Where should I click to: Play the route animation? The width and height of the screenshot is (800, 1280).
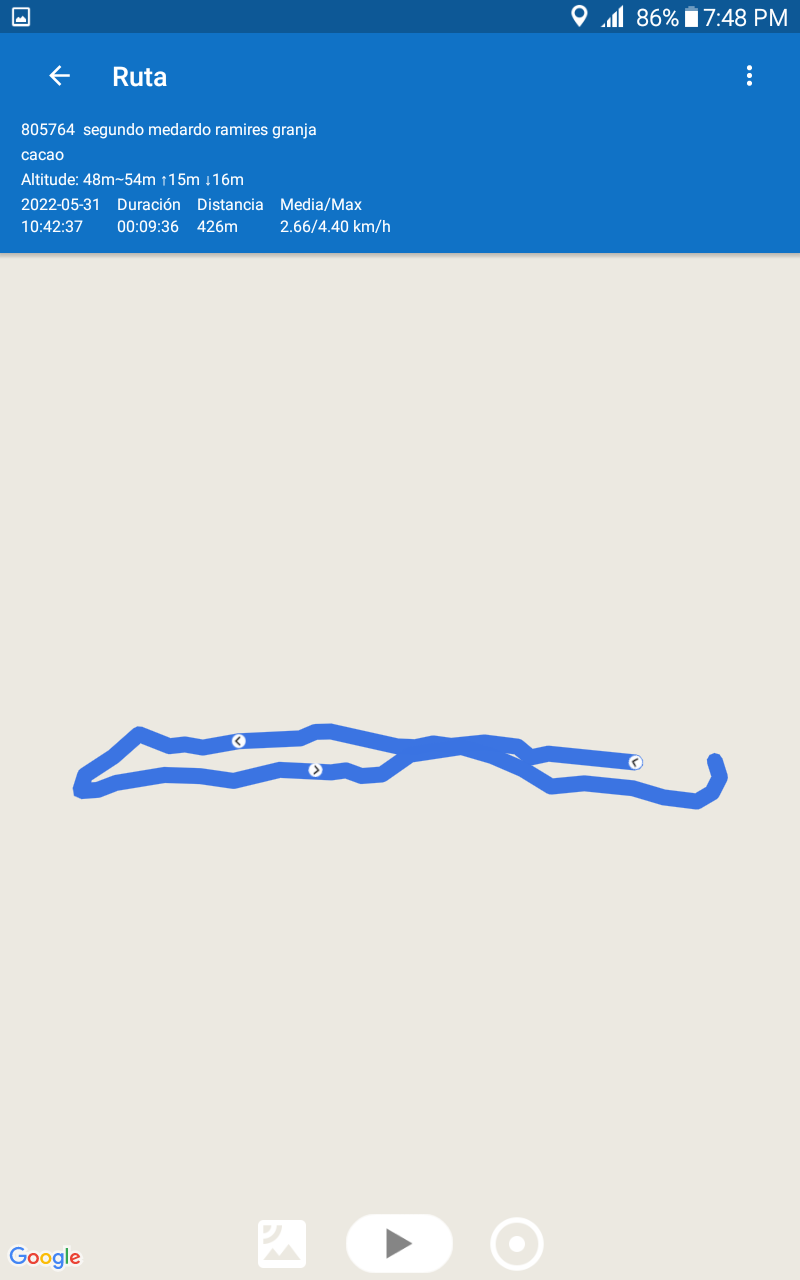coord(399,1243)
